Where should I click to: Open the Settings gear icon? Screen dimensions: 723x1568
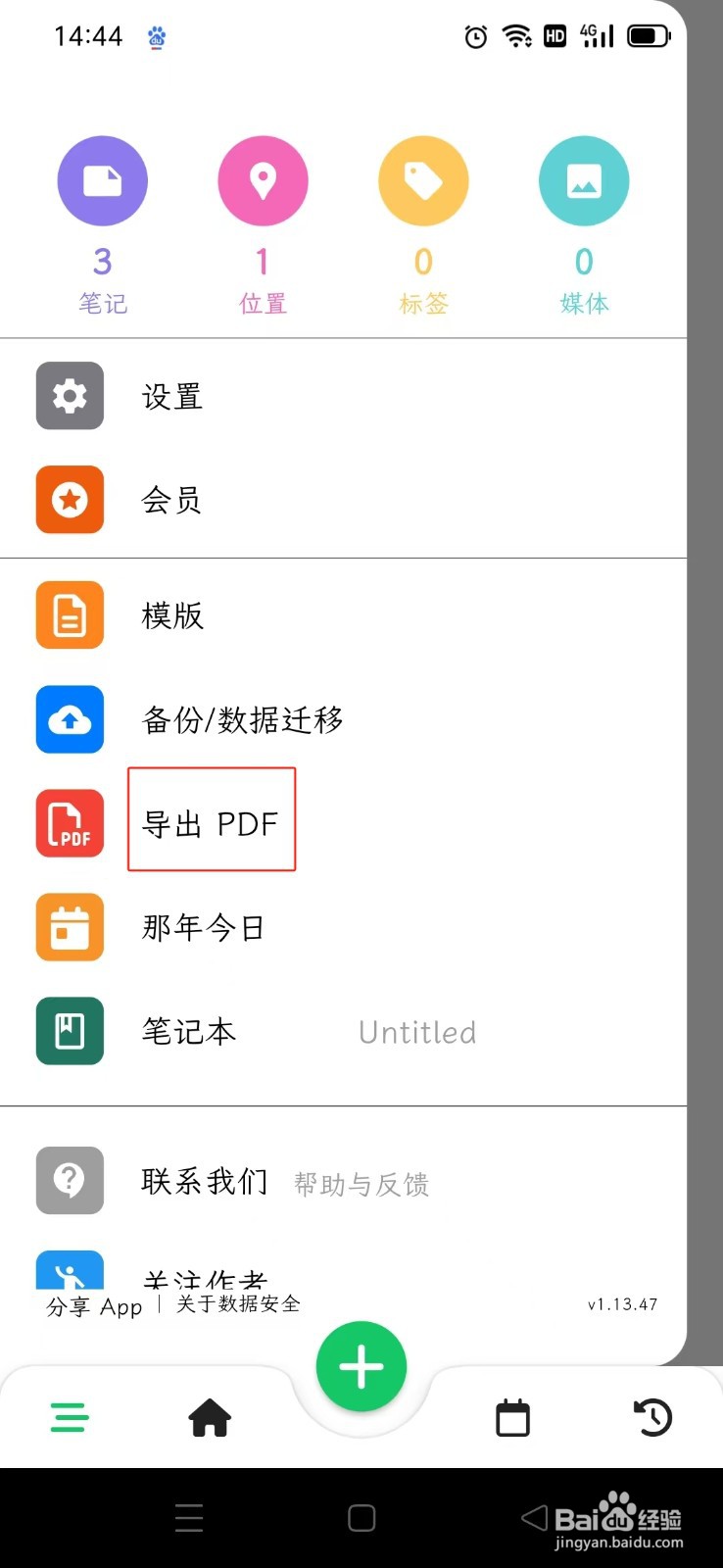point(69,396)
